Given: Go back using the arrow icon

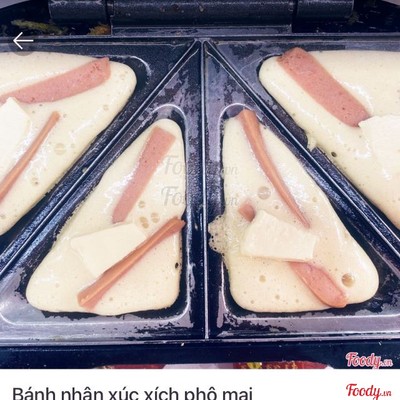Looking at the screenshot, I should [23, 41].
